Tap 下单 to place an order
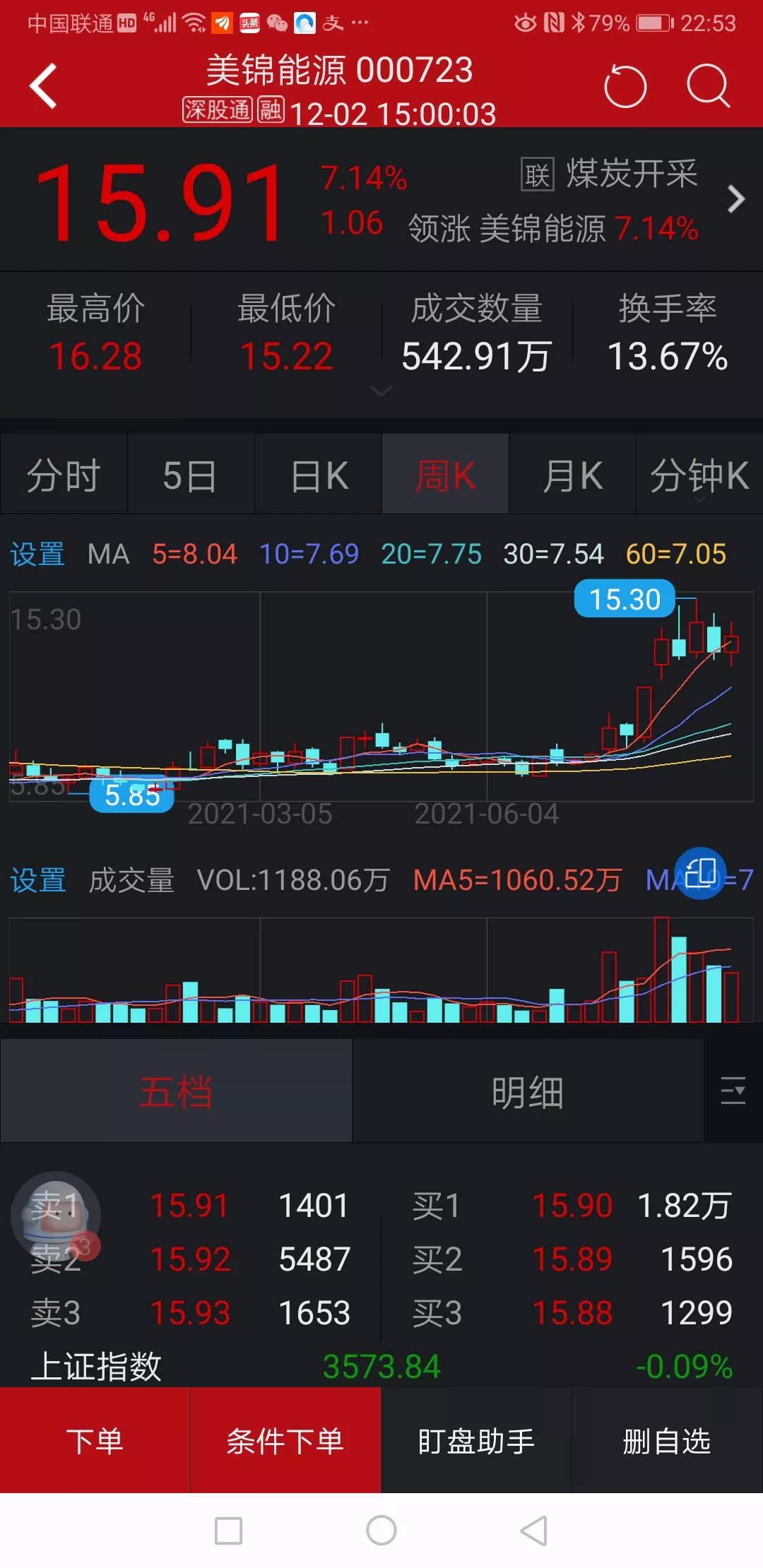Image resolution: width=763 pixels, height=1568 pixels. point(95,1441)
